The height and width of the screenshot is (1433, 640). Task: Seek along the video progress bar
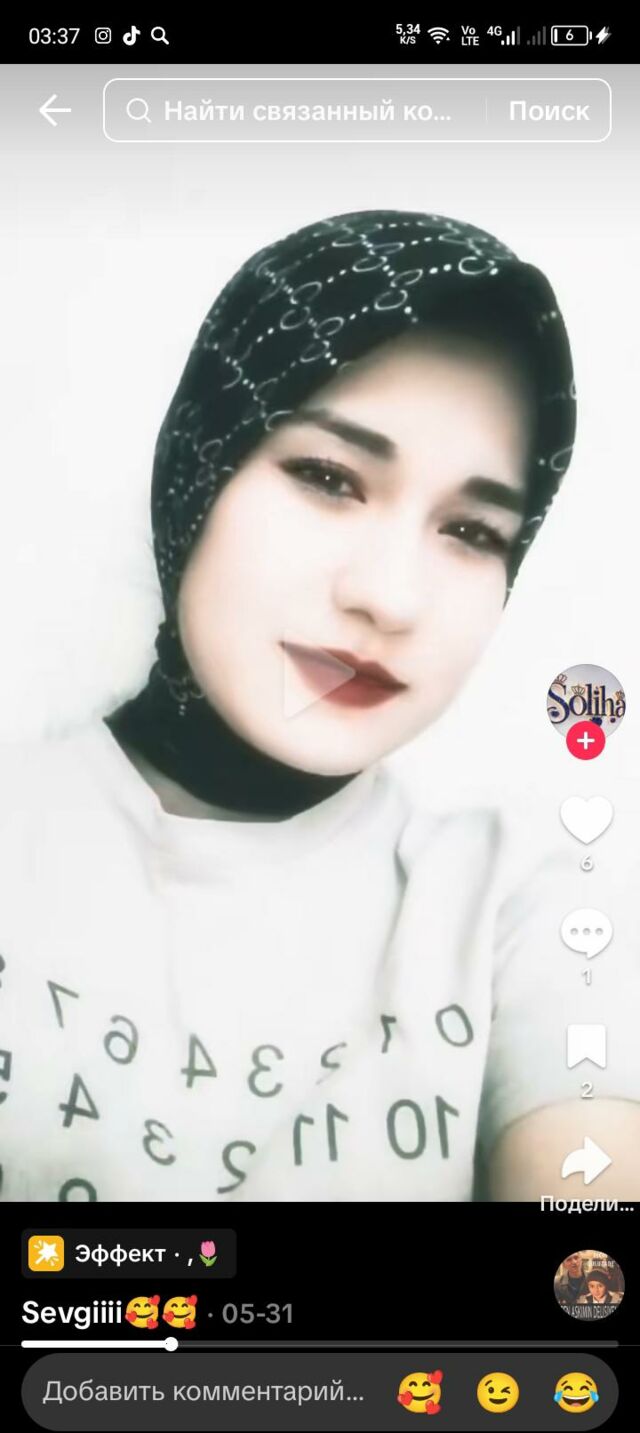[320, 1344]
